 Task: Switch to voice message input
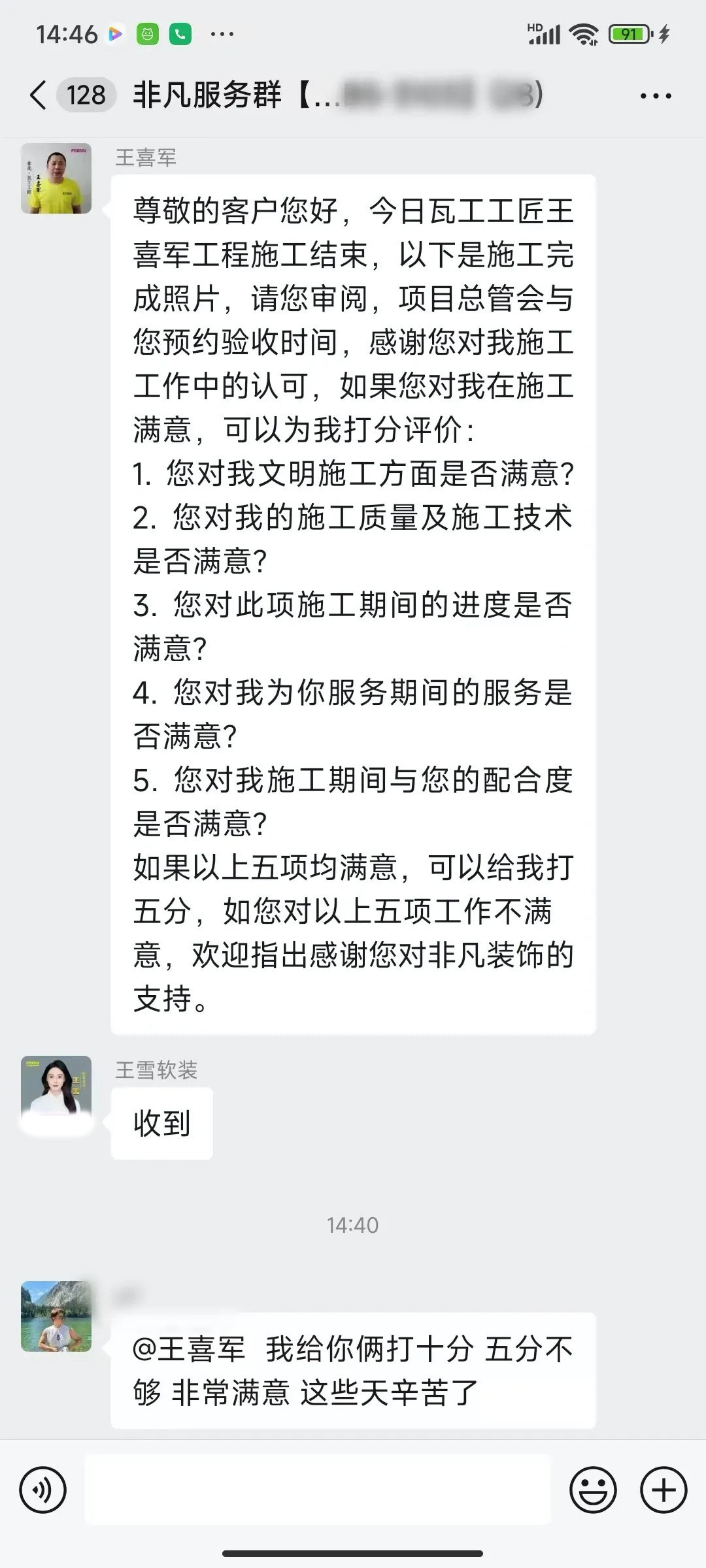[x=43, y=1491]
